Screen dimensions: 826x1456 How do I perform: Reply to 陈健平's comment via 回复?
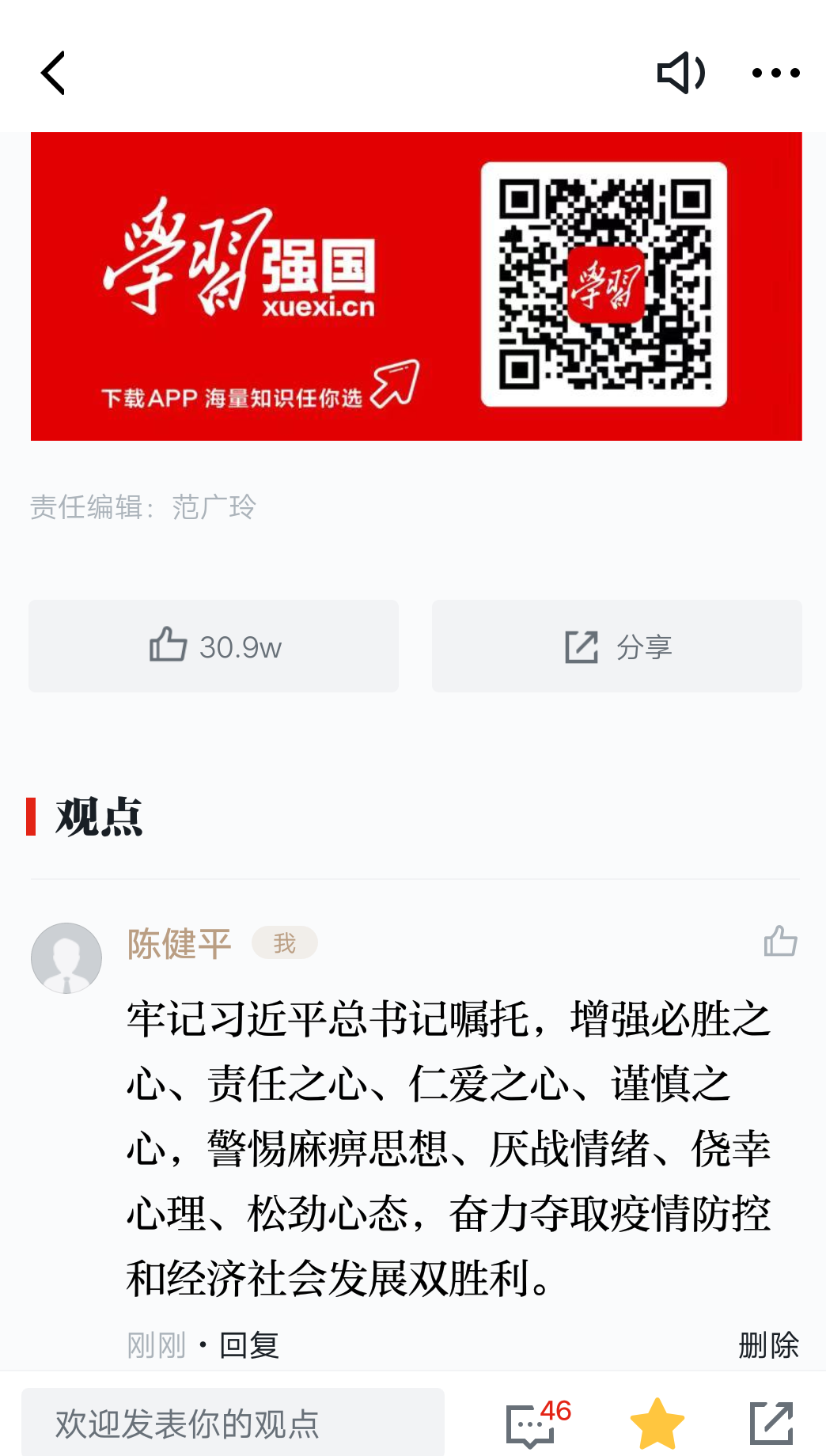pos(249,1344)
